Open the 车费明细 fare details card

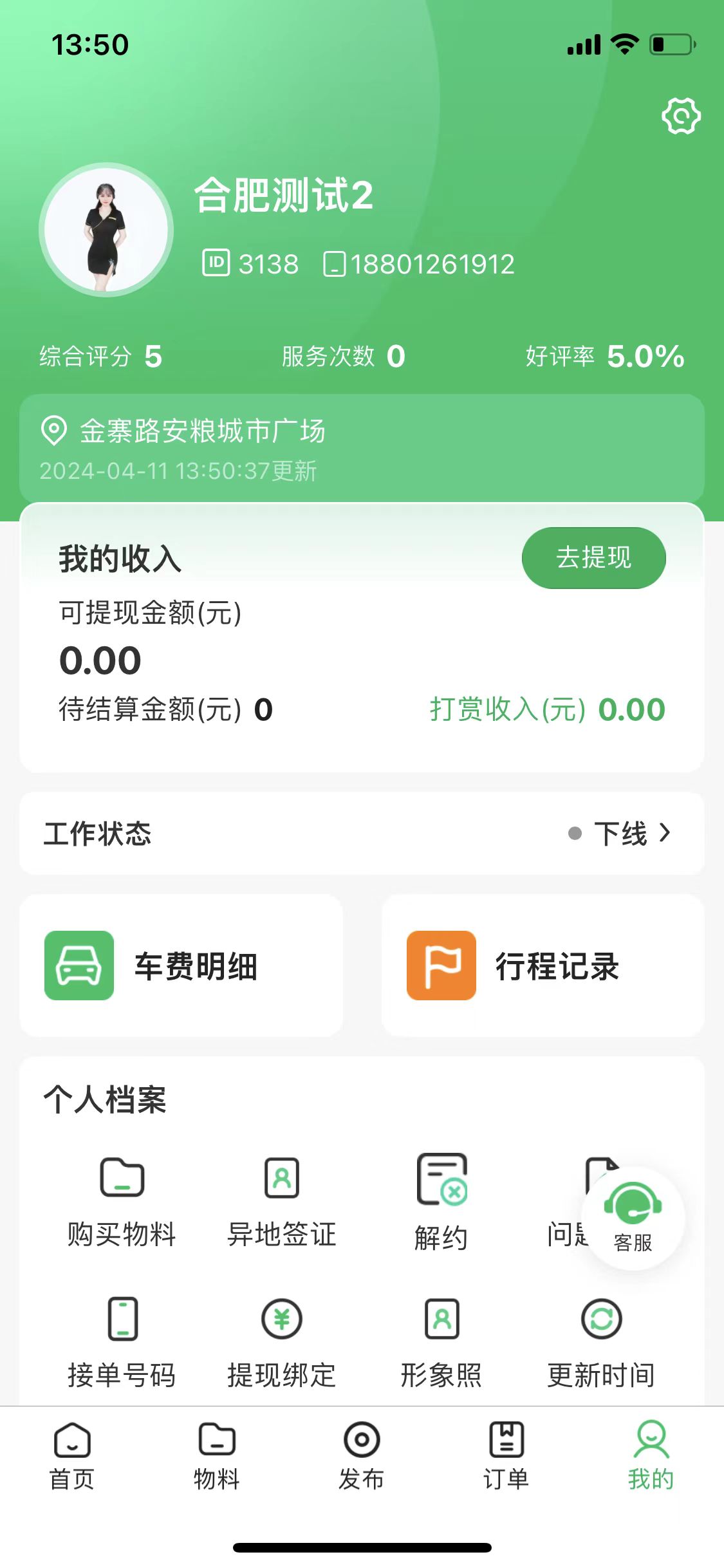[x=181, y=966]
